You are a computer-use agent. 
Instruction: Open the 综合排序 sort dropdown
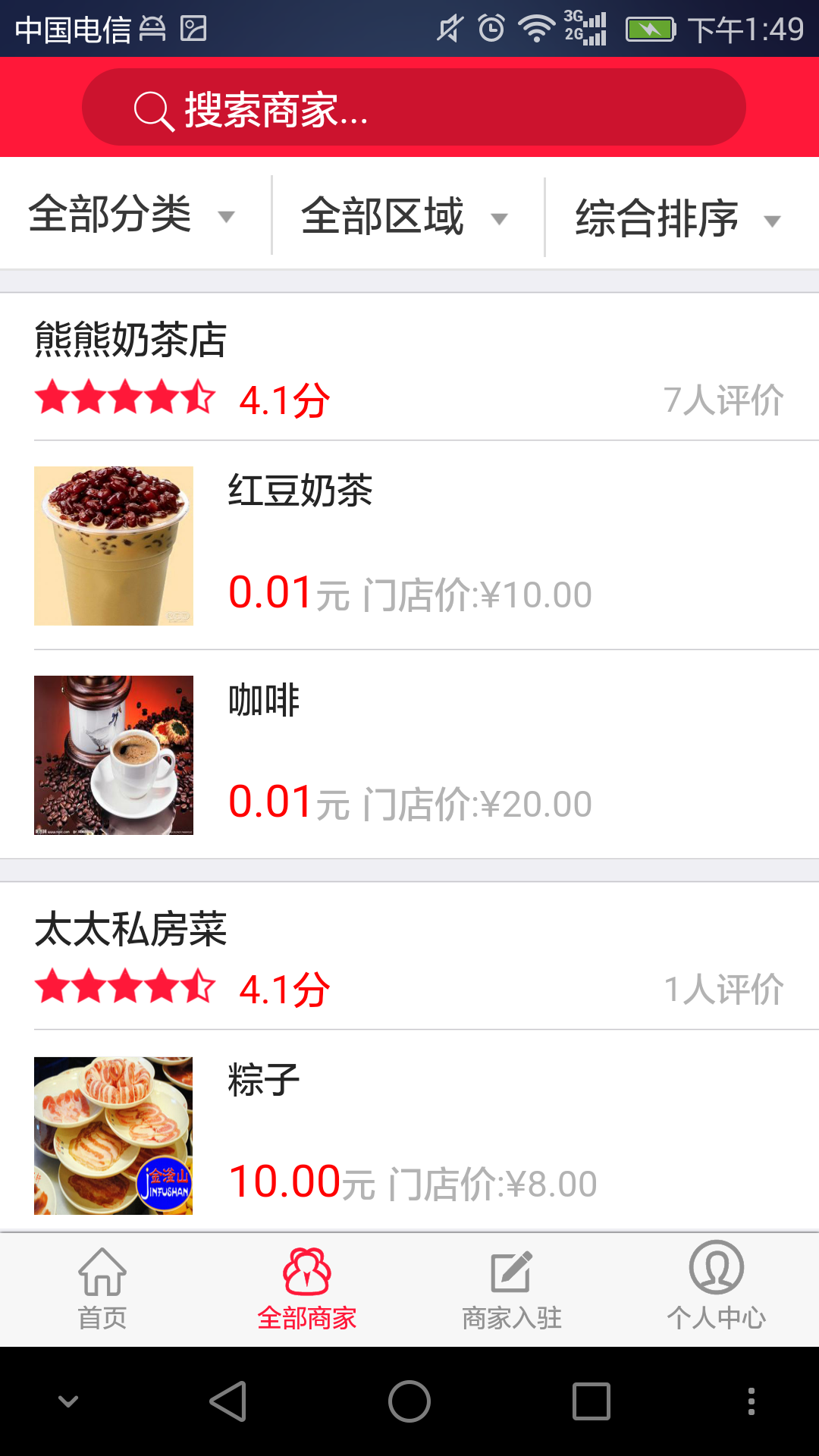pyautogui.click(x=677, y=219)
